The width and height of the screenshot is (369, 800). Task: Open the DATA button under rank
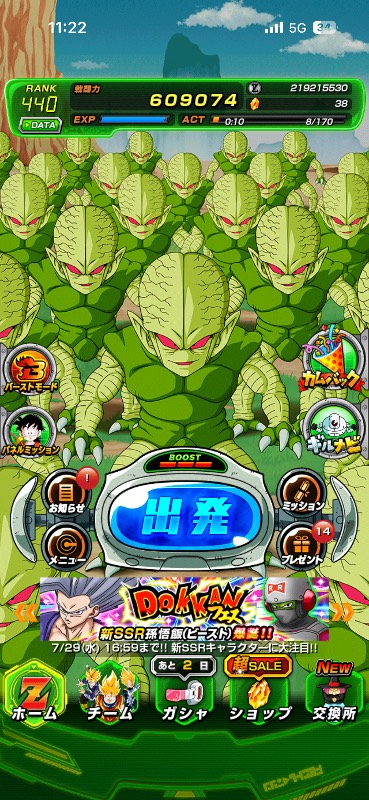[40, 124]
